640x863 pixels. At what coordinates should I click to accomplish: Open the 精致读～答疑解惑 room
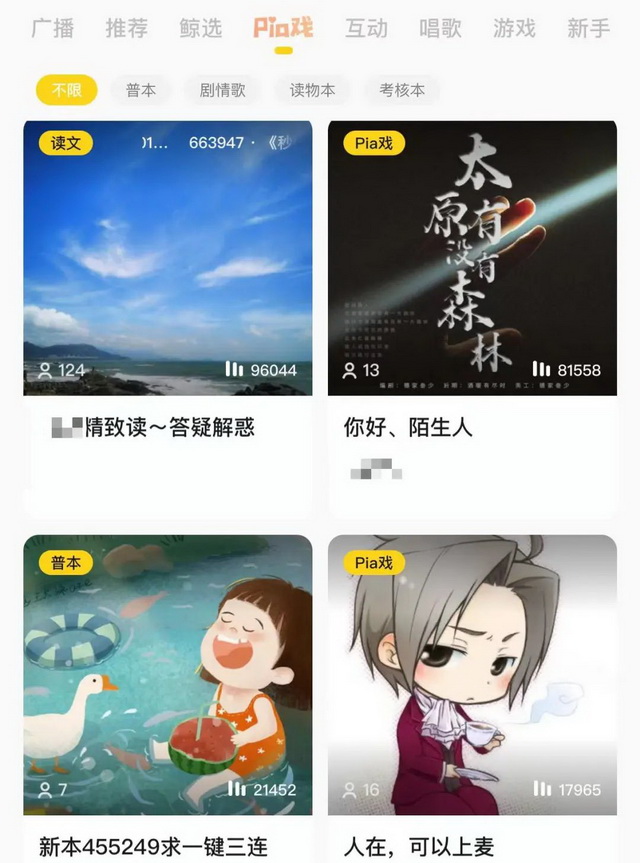pyautogui.click(x=168, y=258)
